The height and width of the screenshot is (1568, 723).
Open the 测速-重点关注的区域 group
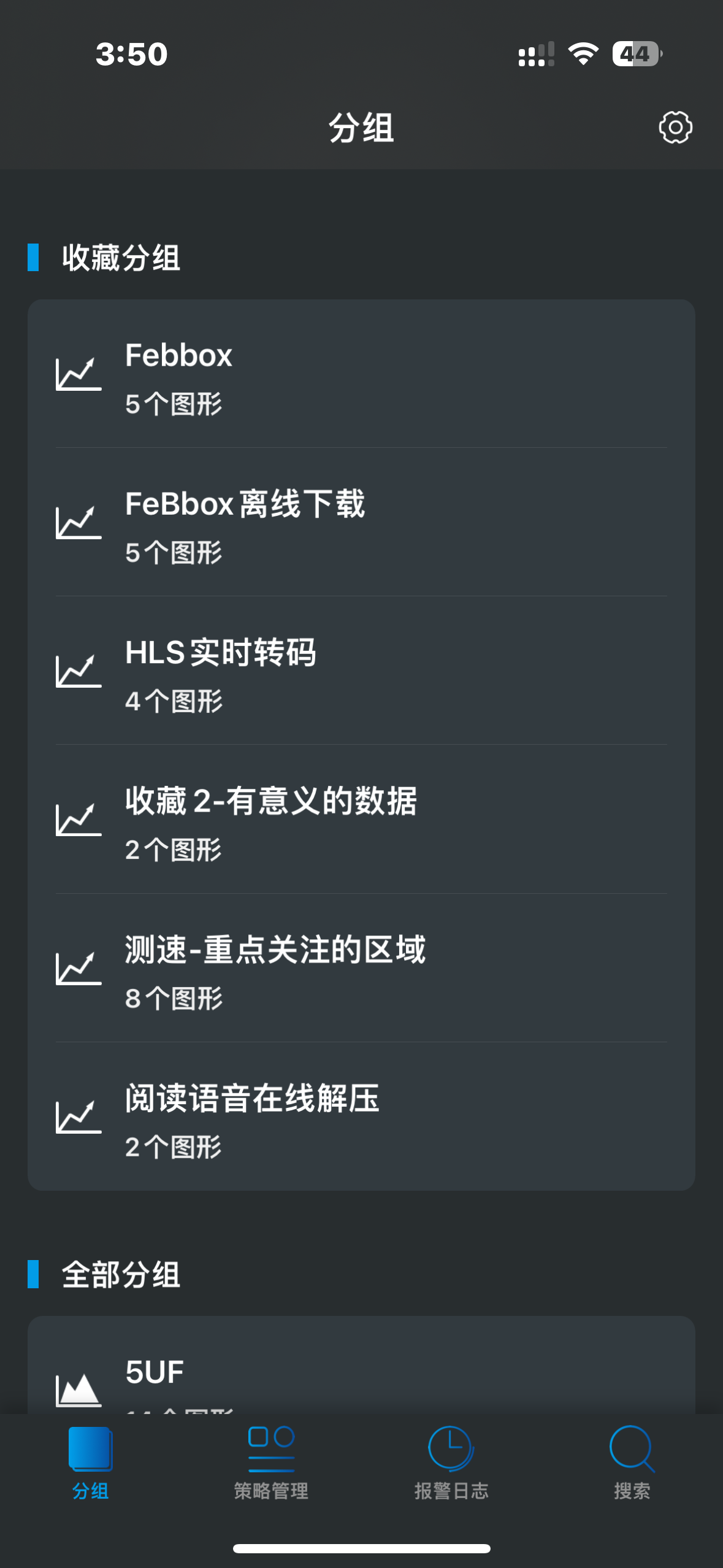361,968
